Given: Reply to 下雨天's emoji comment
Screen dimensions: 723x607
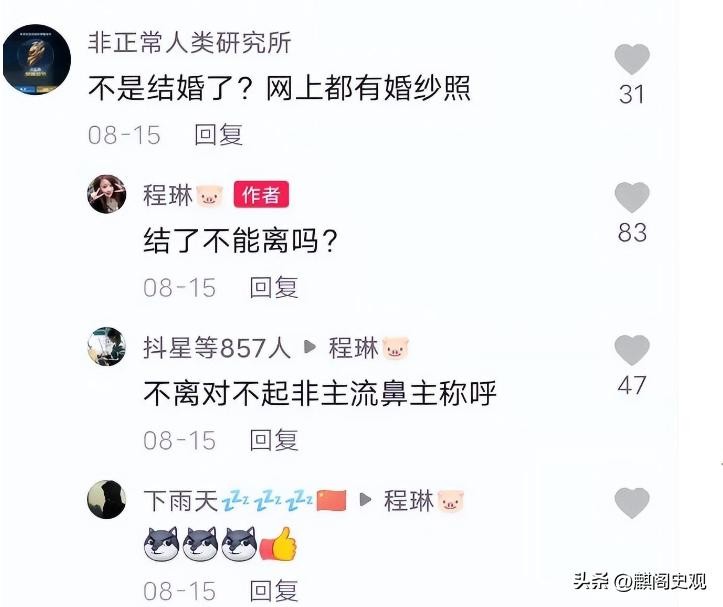Looking at the screenshot, I should 273,590.
